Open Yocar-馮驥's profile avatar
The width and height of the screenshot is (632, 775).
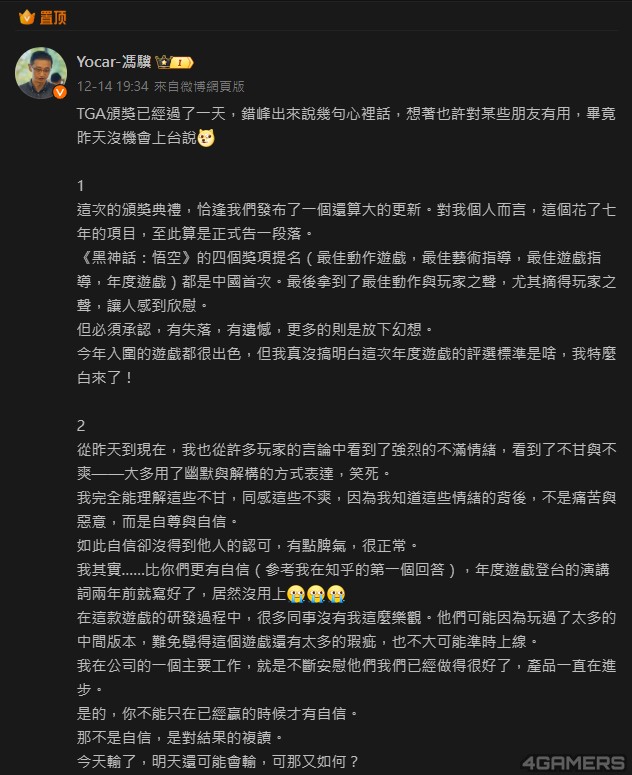pos(41,72)
